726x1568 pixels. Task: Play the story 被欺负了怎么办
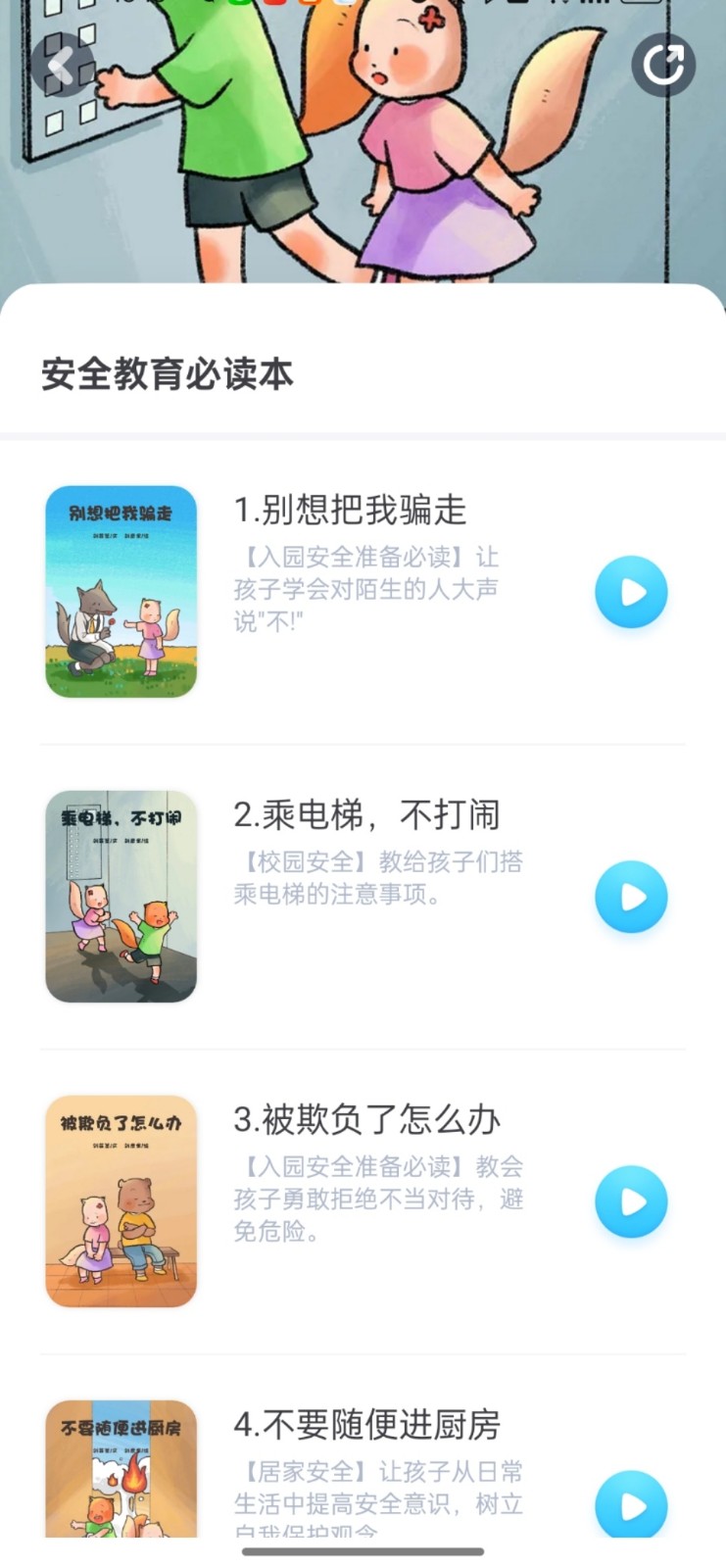point(631,1201)
